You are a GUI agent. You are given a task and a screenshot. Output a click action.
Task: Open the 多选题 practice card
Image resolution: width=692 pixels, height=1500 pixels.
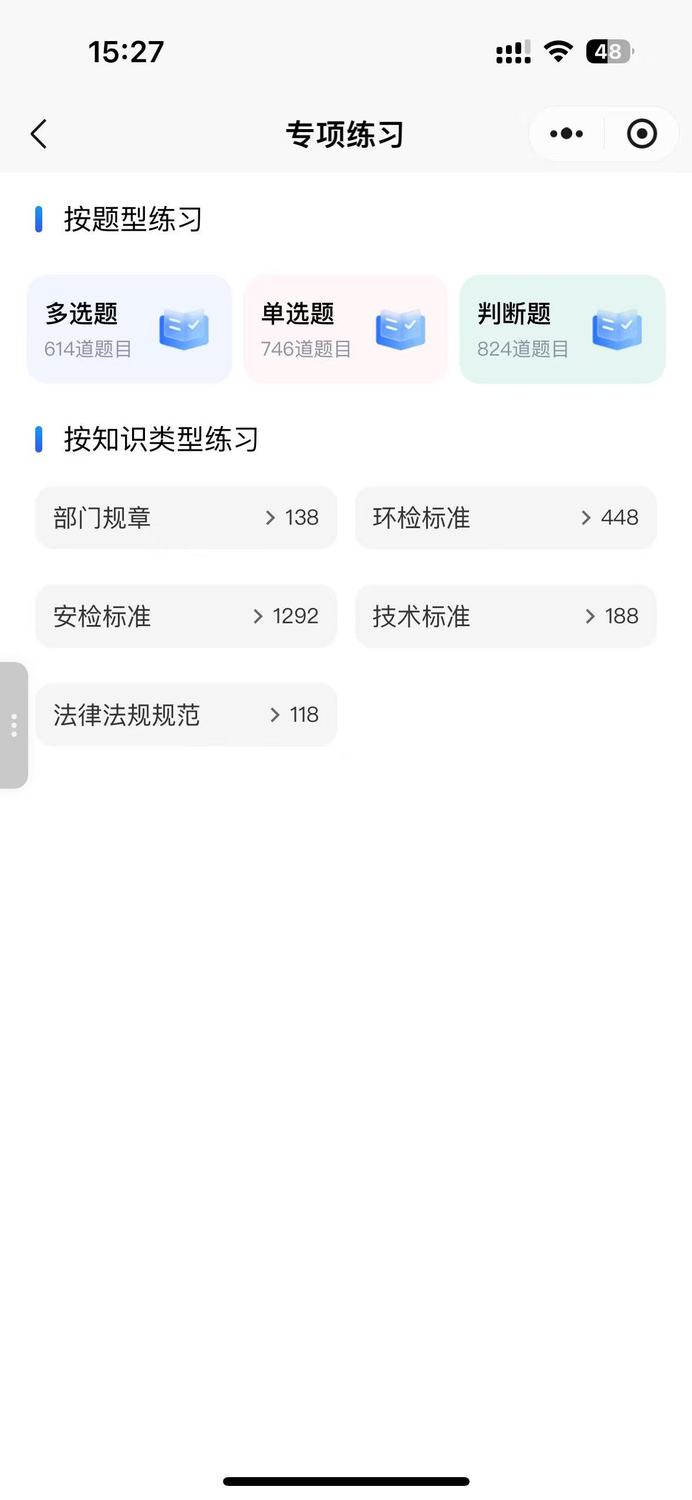click(x=129, y=329)
